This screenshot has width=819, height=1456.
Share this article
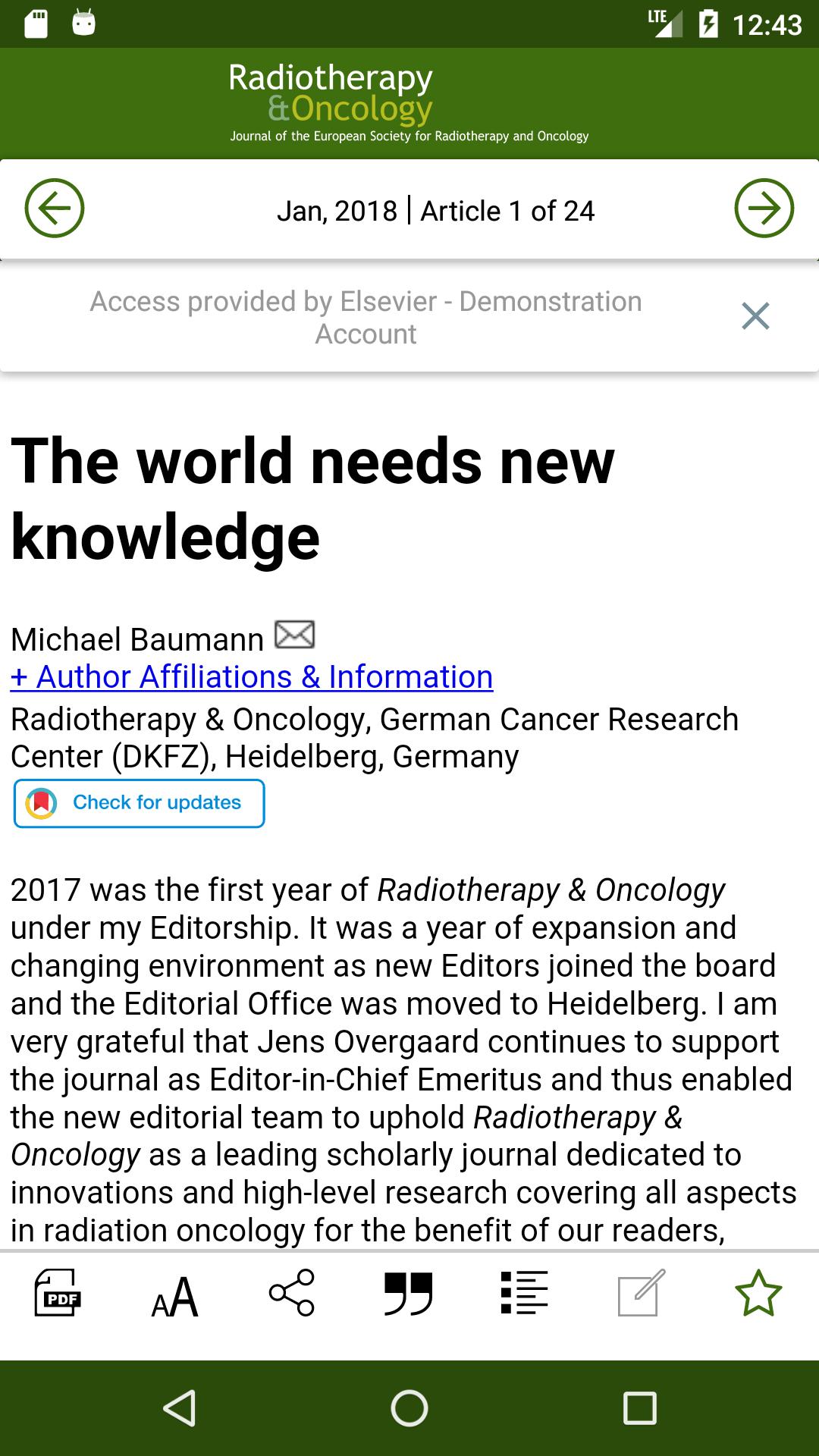click(291, 1293)
